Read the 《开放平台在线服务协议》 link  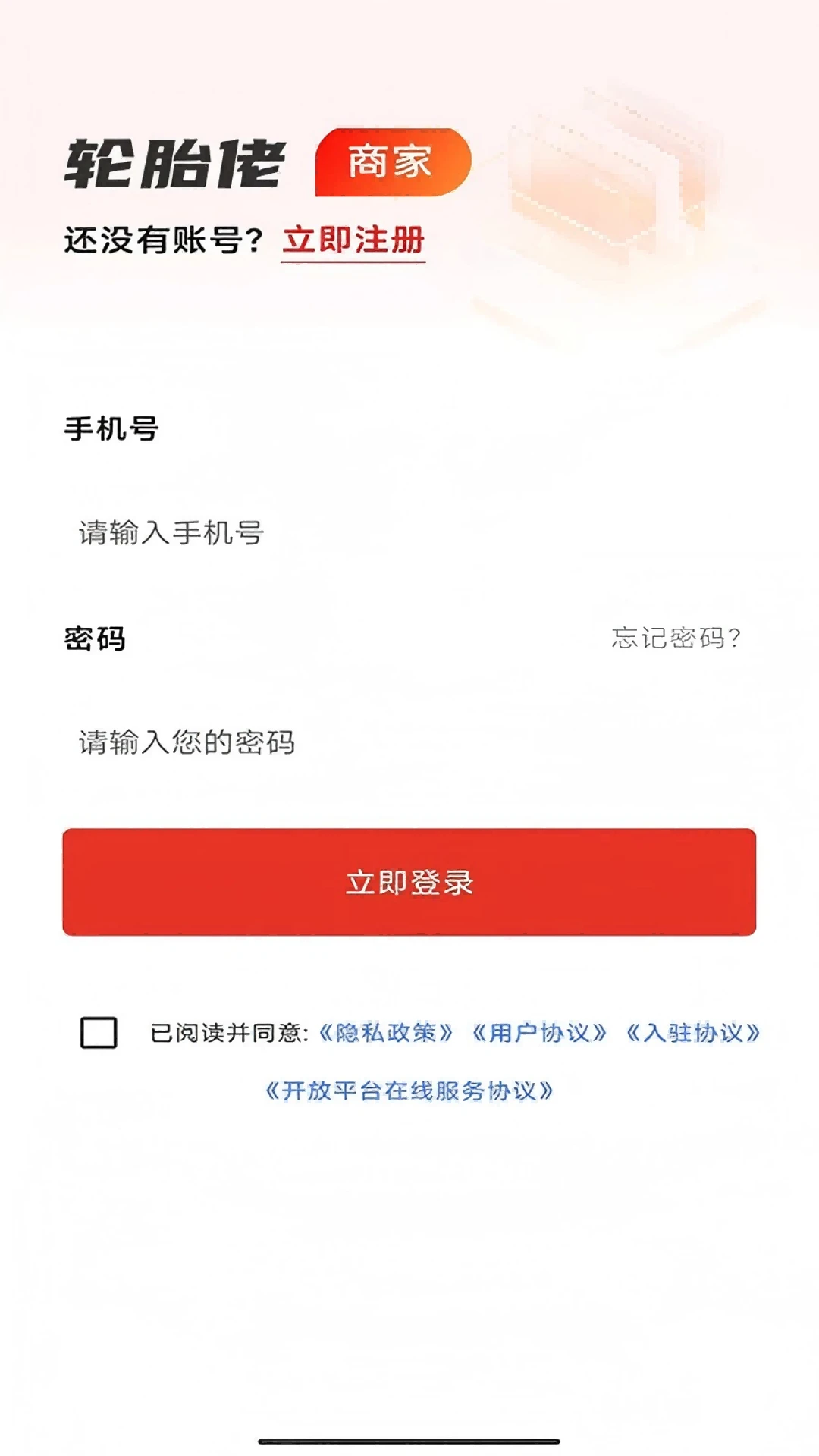click(x=409, y=1091)
